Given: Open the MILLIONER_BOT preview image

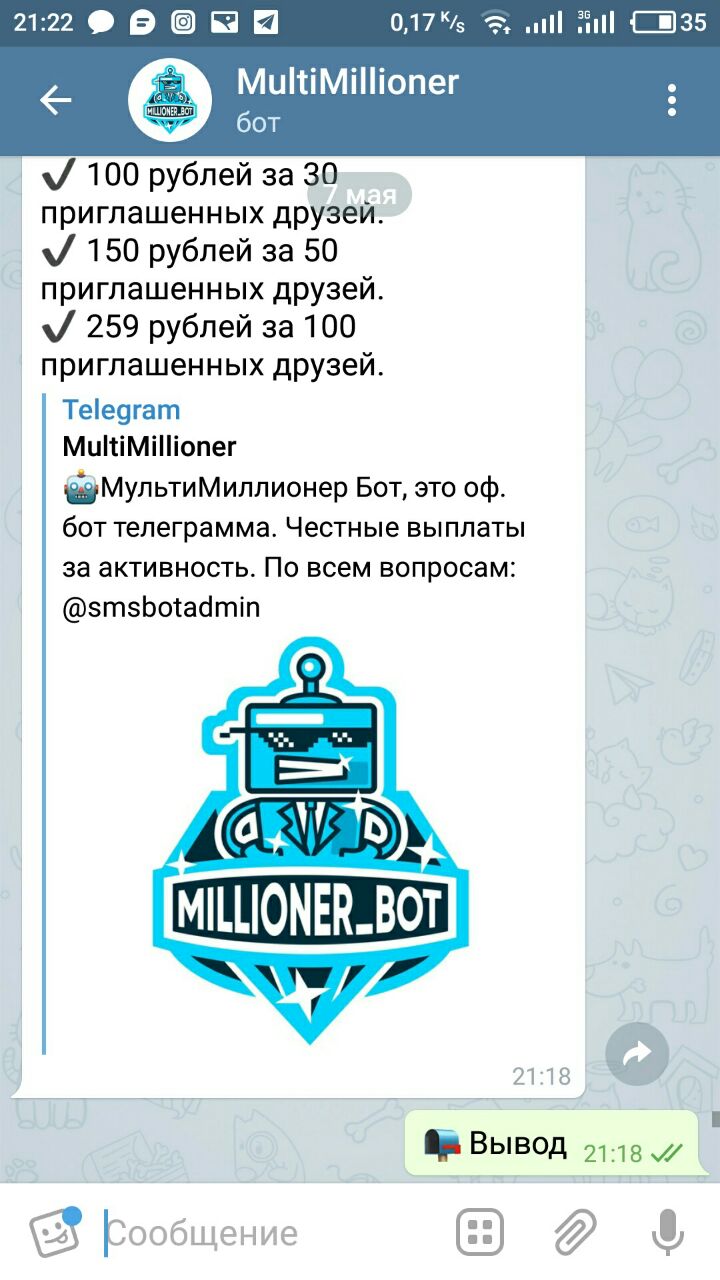Looking at the screenshot, I should (x=310, y=840).
